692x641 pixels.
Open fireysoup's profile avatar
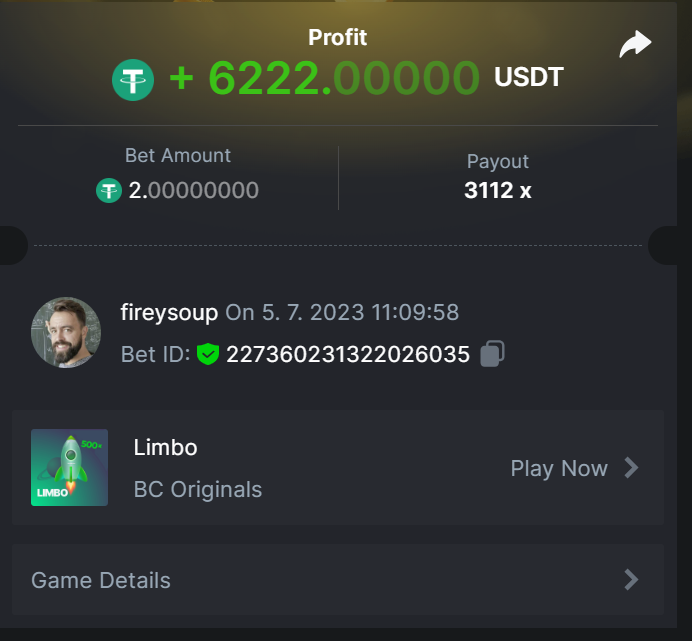coord(66,332)
